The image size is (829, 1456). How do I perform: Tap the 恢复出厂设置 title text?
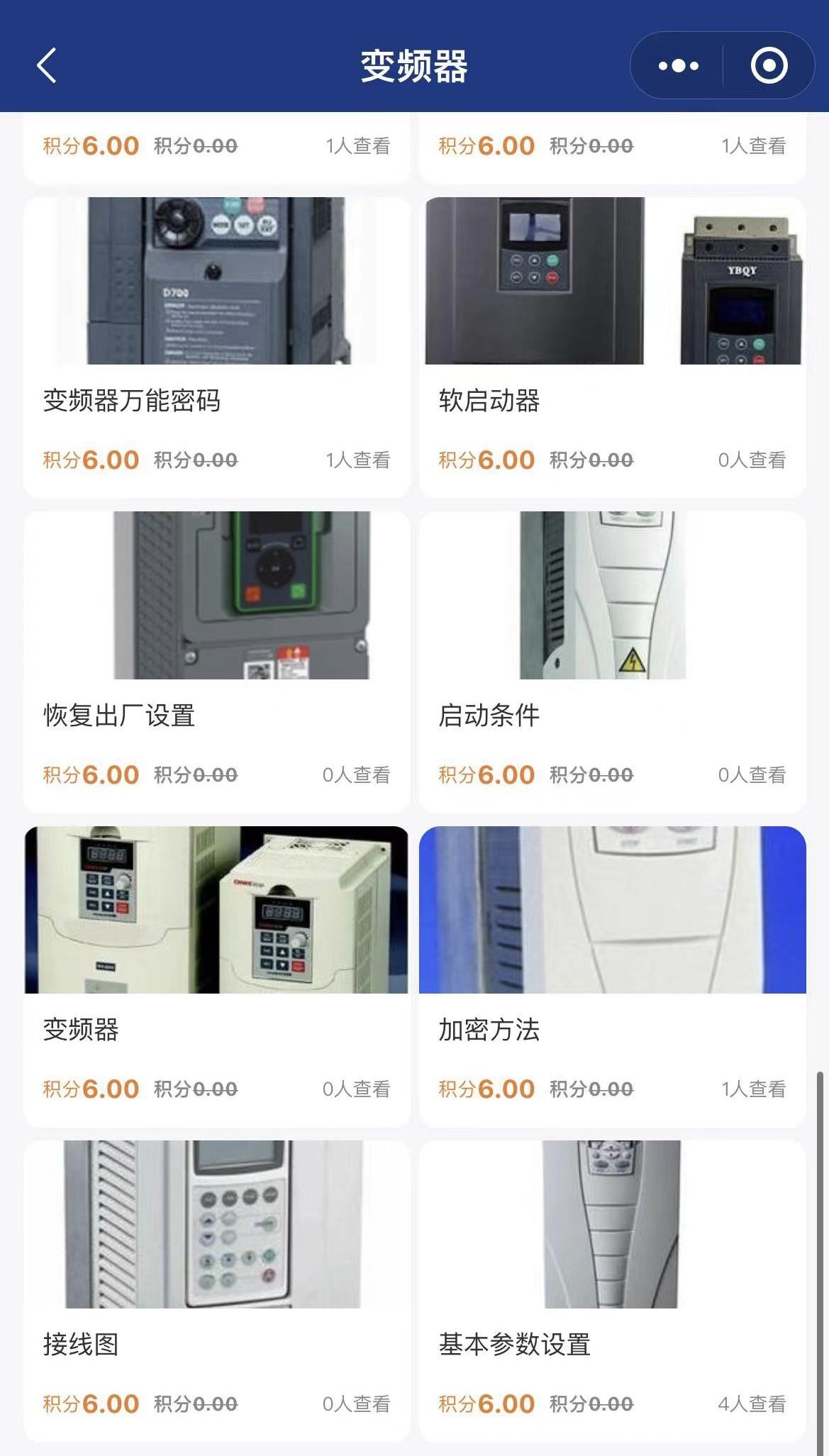pos(120,717)
